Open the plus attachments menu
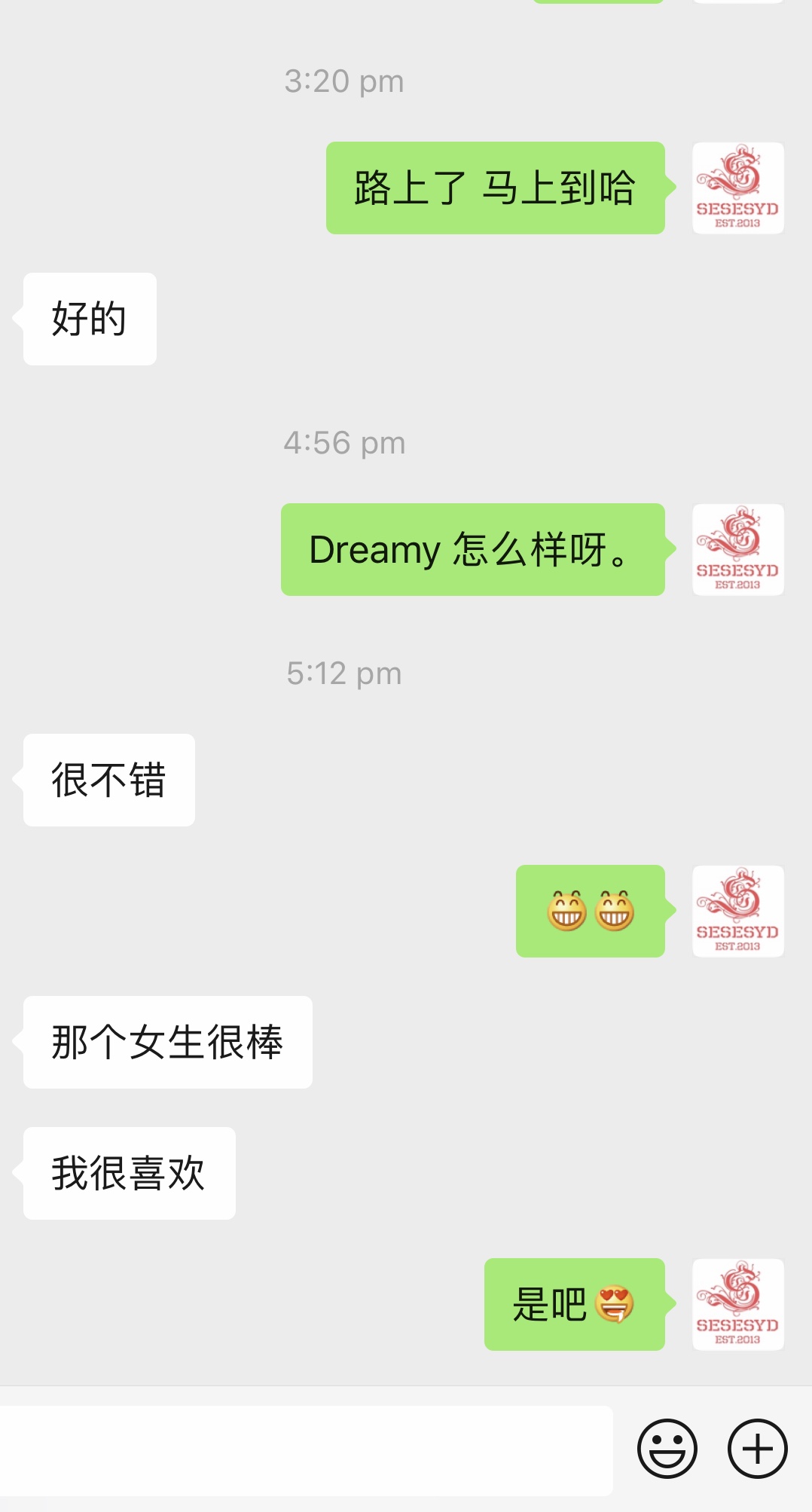 pyautogui.click(x=757, y=1449)
